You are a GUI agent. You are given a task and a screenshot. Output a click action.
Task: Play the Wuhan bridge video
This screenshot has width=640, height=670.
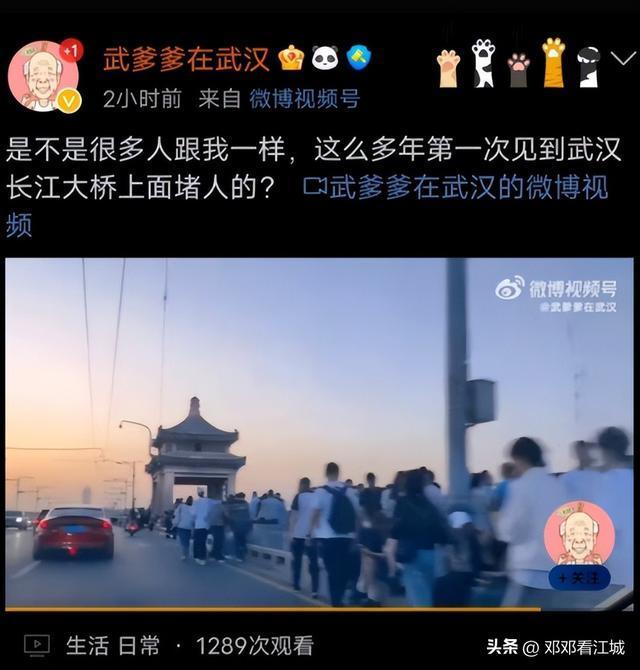[318, 433]
